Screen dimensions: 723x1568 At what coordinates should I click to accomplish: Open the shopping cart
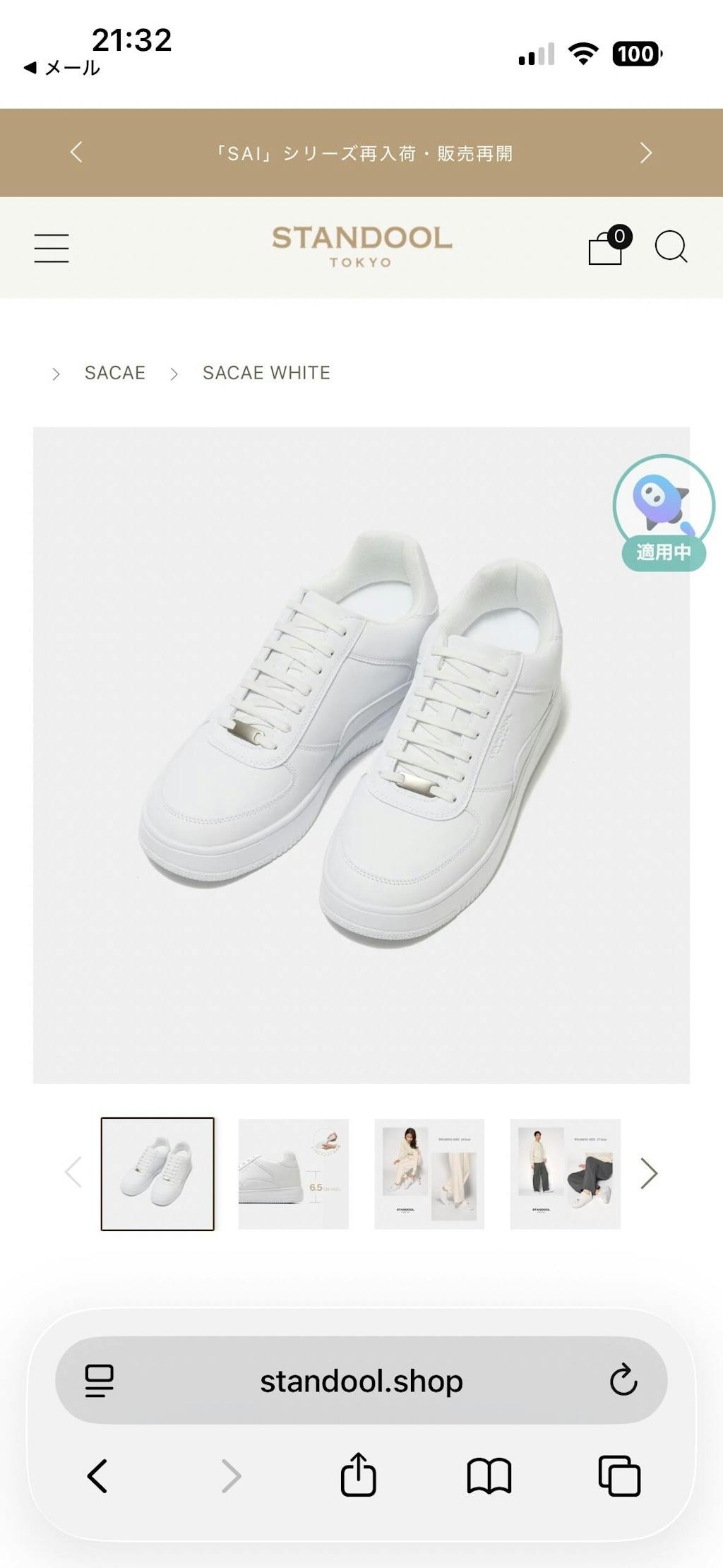[x=607, y=248]
